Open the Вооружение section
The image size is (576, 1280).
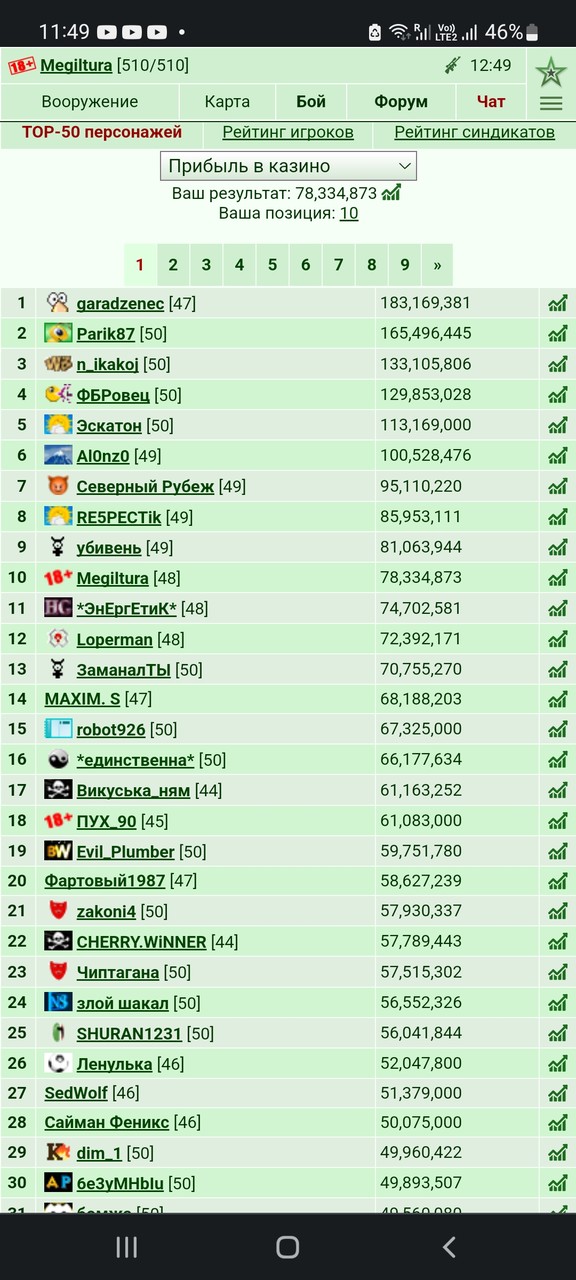tap(90, 102)
